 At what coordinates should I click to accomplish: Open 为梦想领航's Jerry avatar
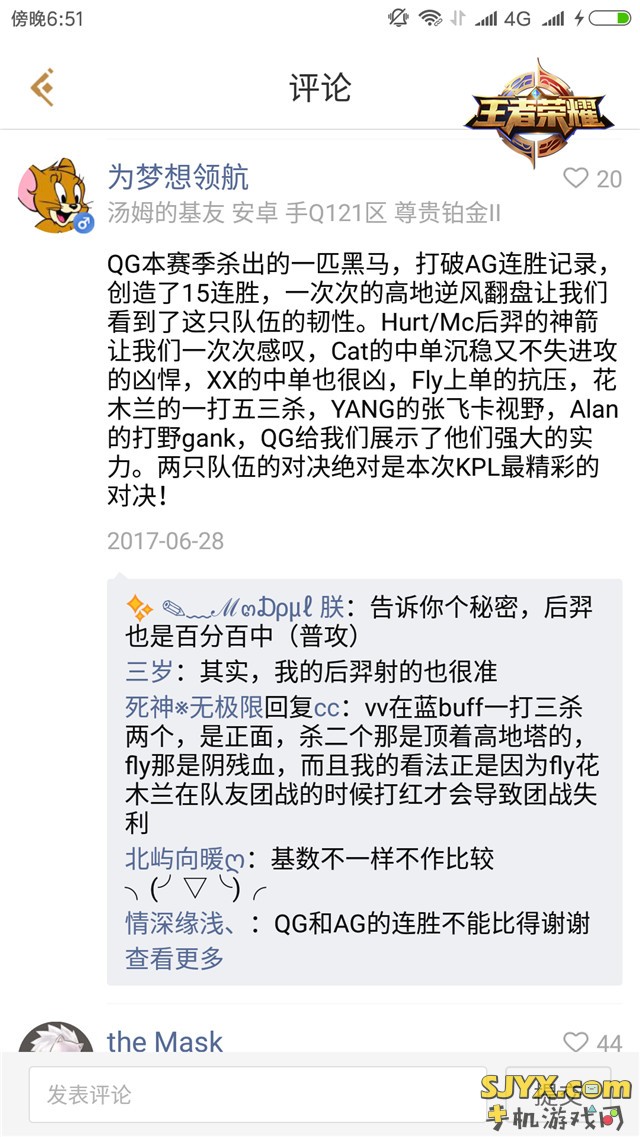click(x=56, y=195)
